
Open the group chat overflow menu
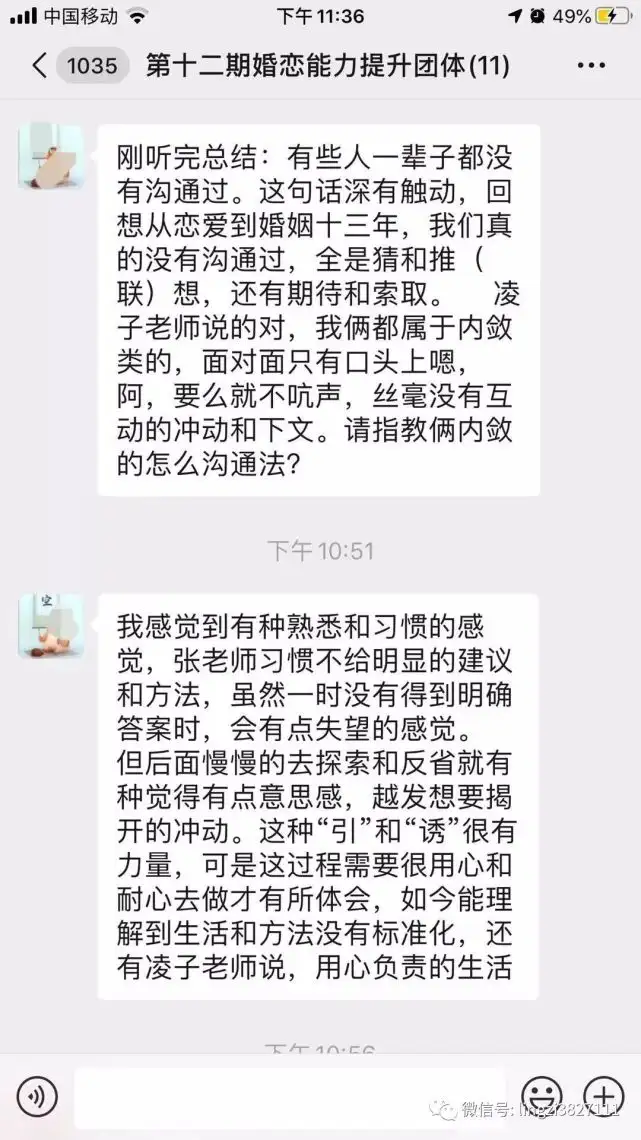pos(592,66)
